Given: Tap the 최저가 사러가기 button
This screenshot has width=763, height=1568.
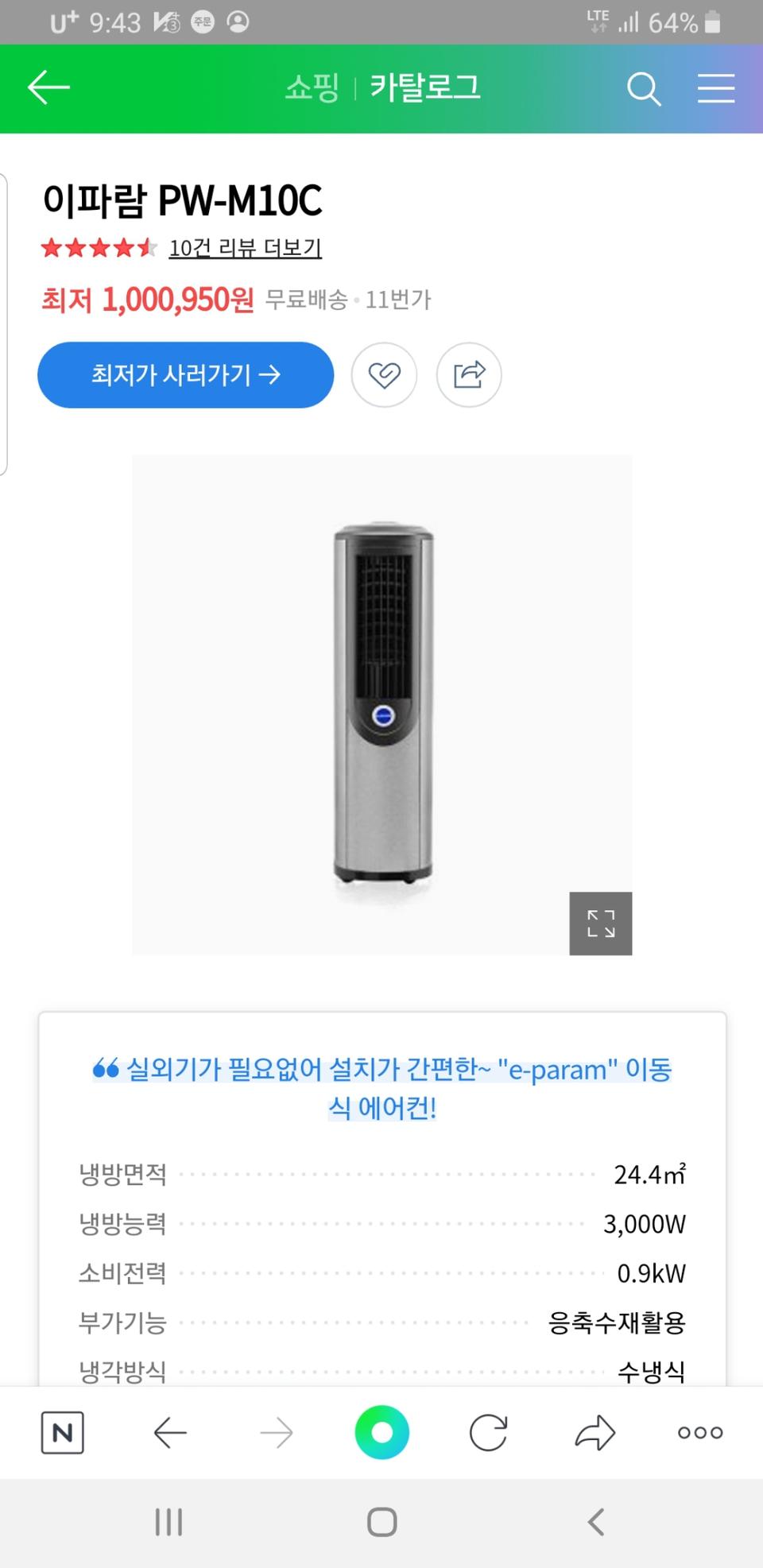Looking at the screenshot, I should tap(185, 375).
